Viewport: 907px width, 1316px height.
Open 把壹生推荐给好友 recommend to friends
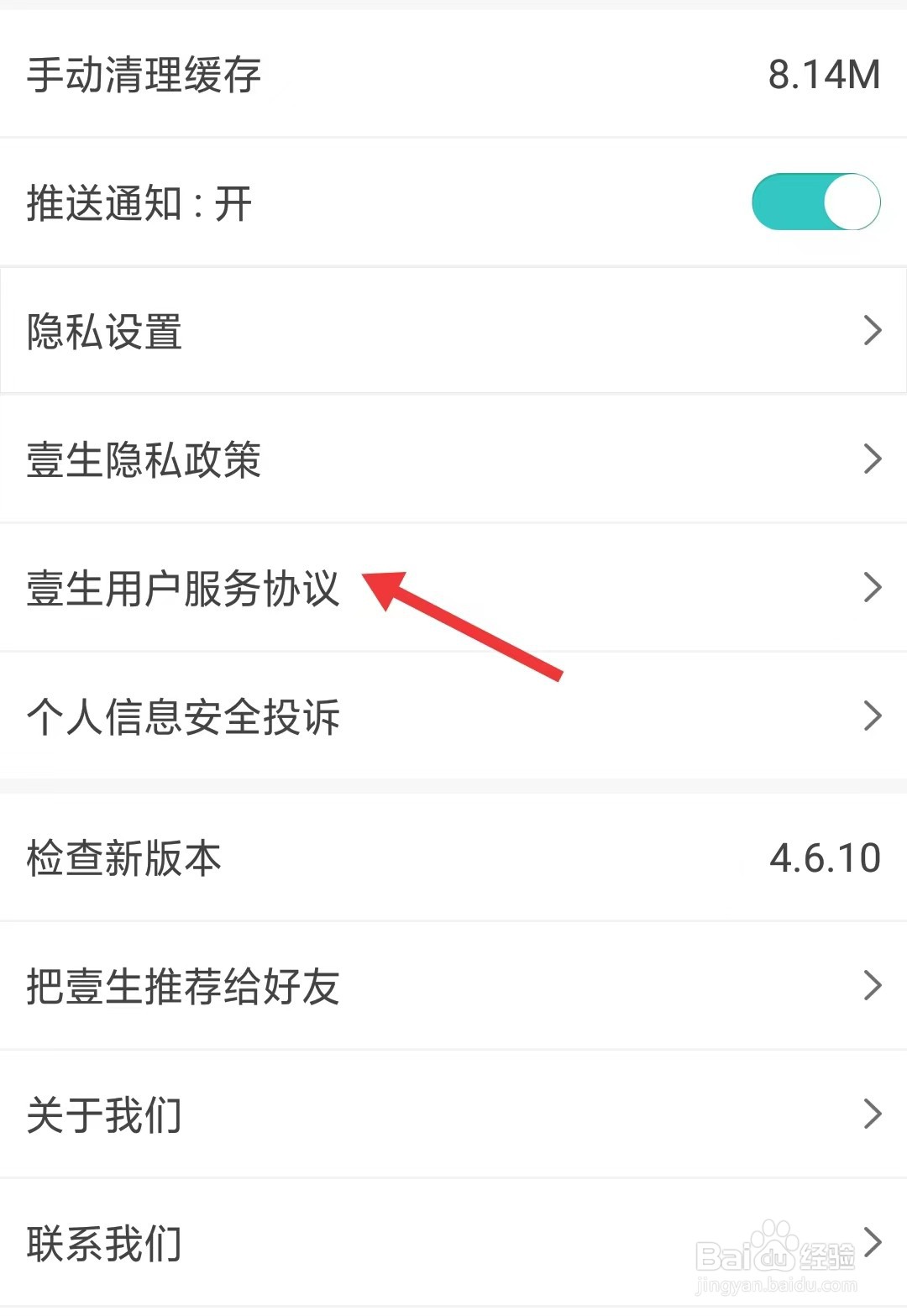336,988
